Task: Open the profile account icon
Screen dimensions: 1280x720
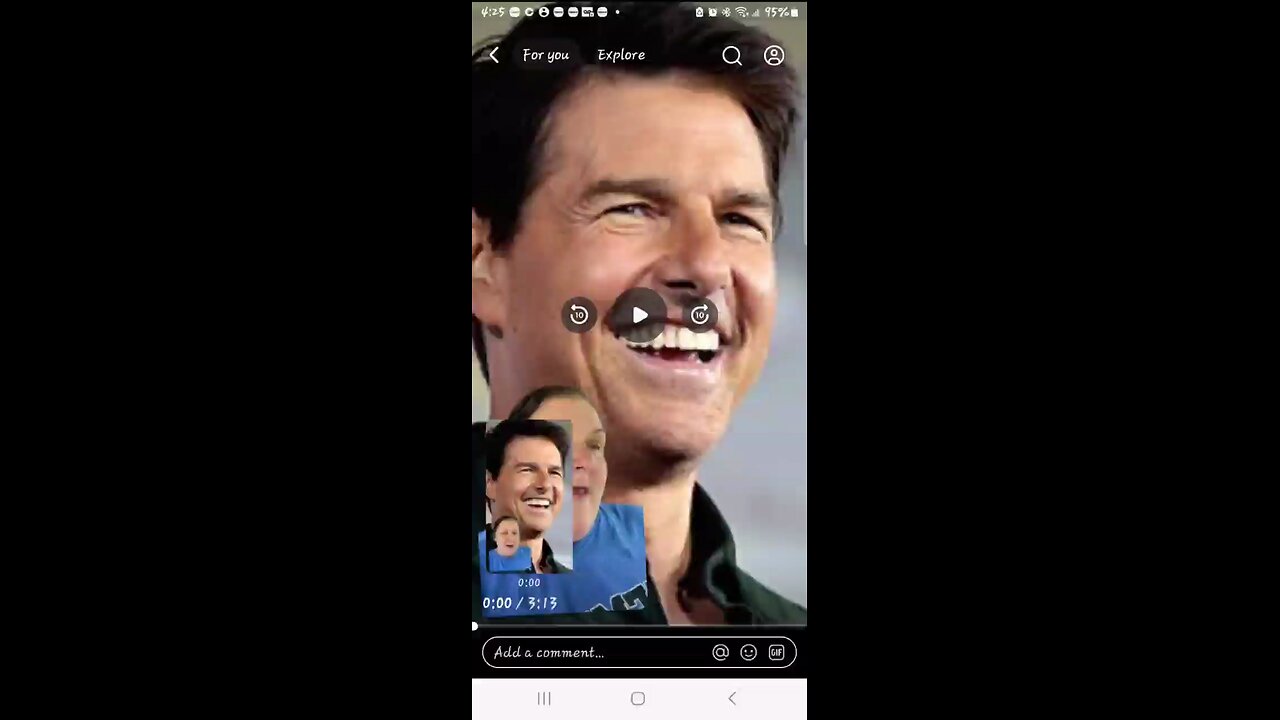Action: pos(774,56)
